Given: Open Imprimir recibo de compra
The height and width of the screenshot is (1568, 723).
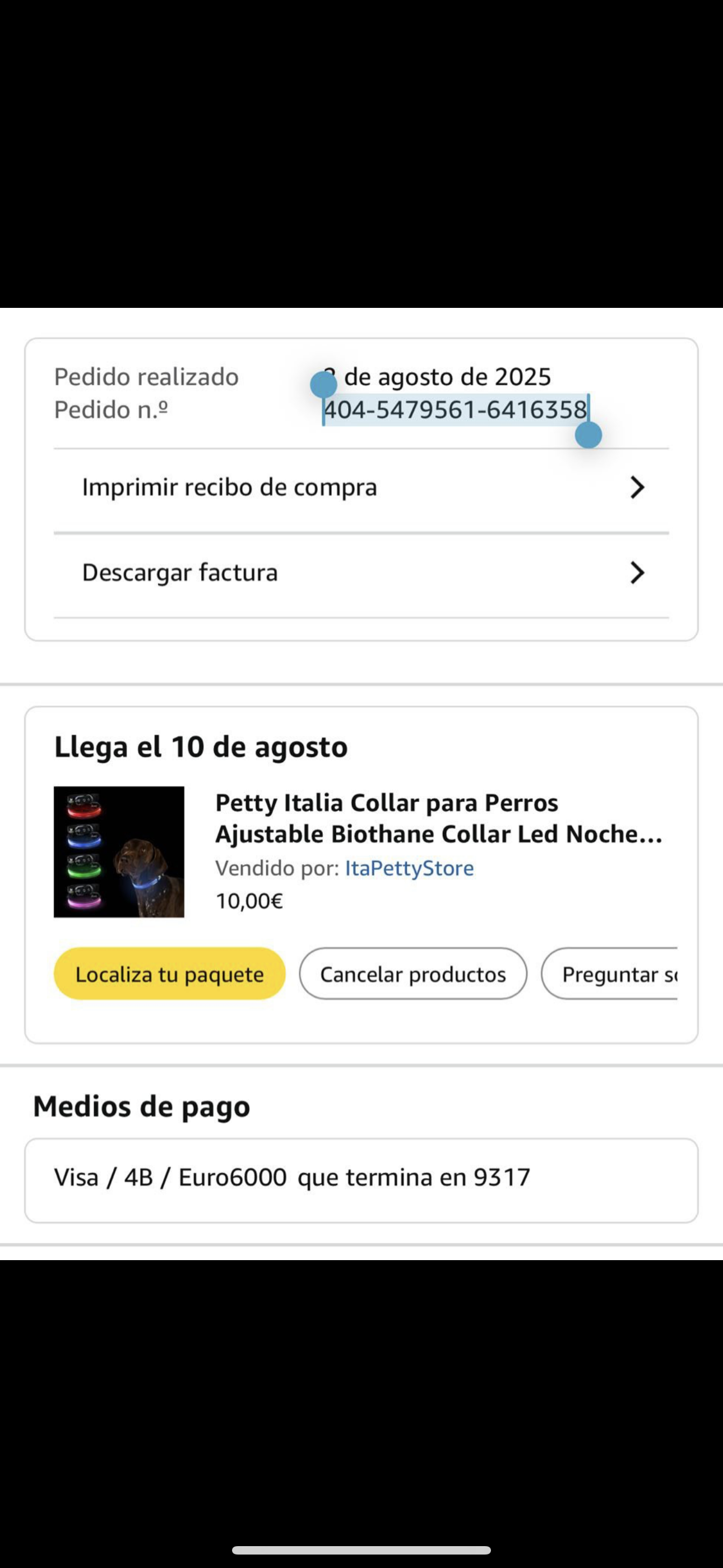Looking at the screenshot, I should tap(360, 487).
